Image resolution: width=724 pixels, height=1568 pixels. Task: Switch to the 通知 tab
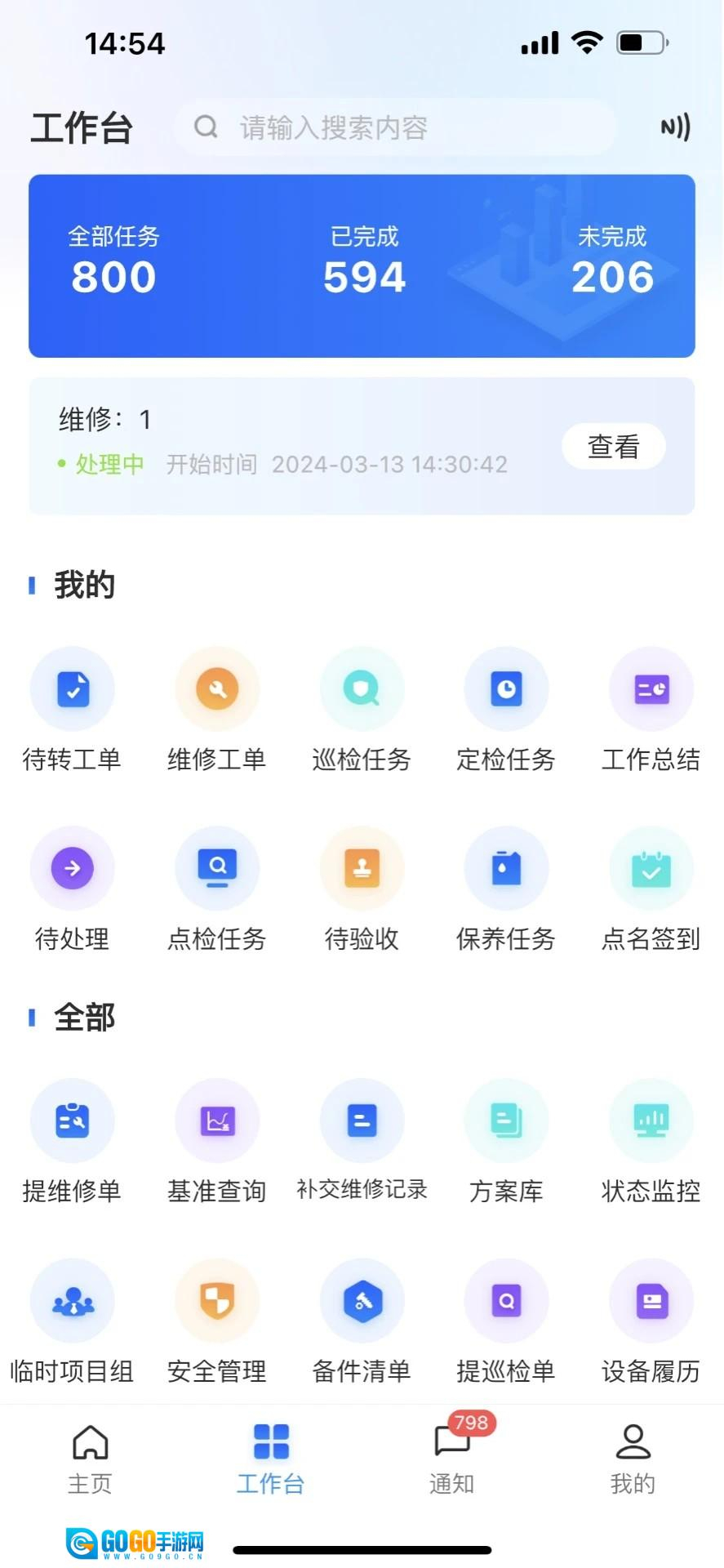[452, 1459]
